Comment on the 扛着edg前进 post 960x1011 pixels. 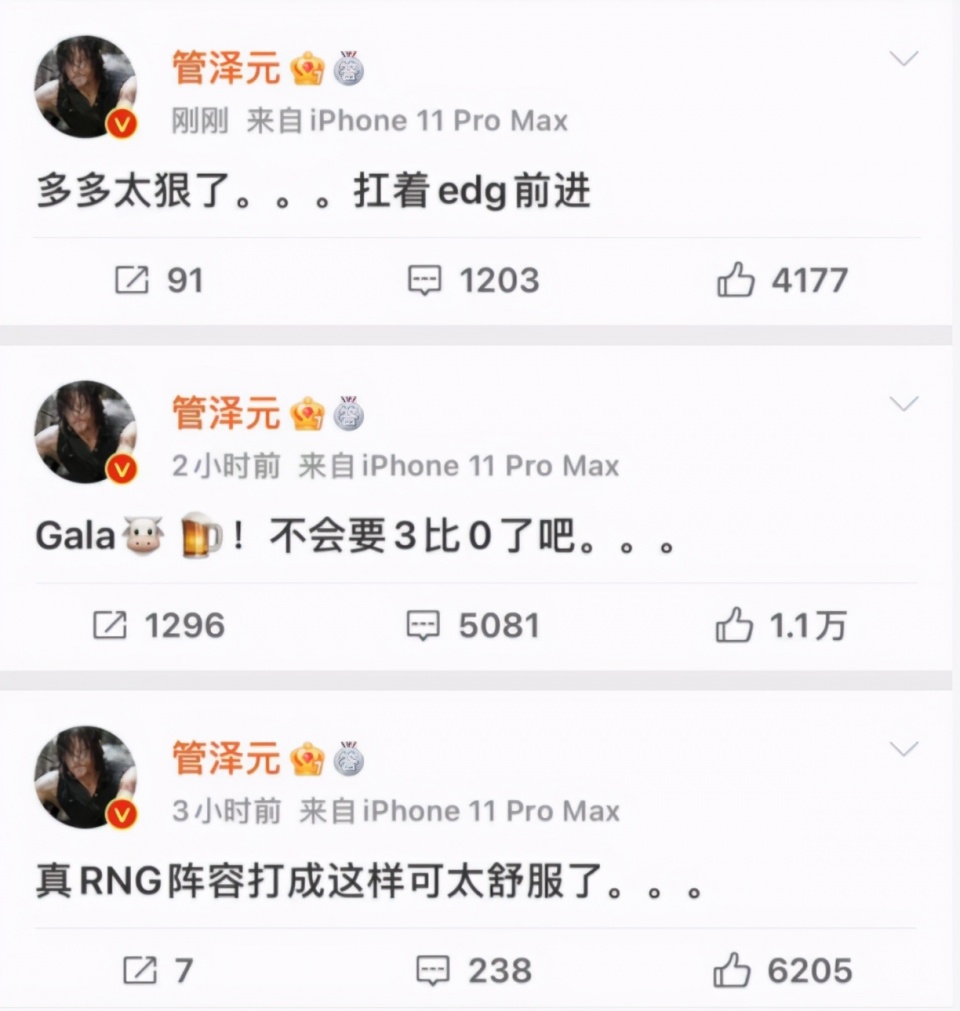[425, 280]
